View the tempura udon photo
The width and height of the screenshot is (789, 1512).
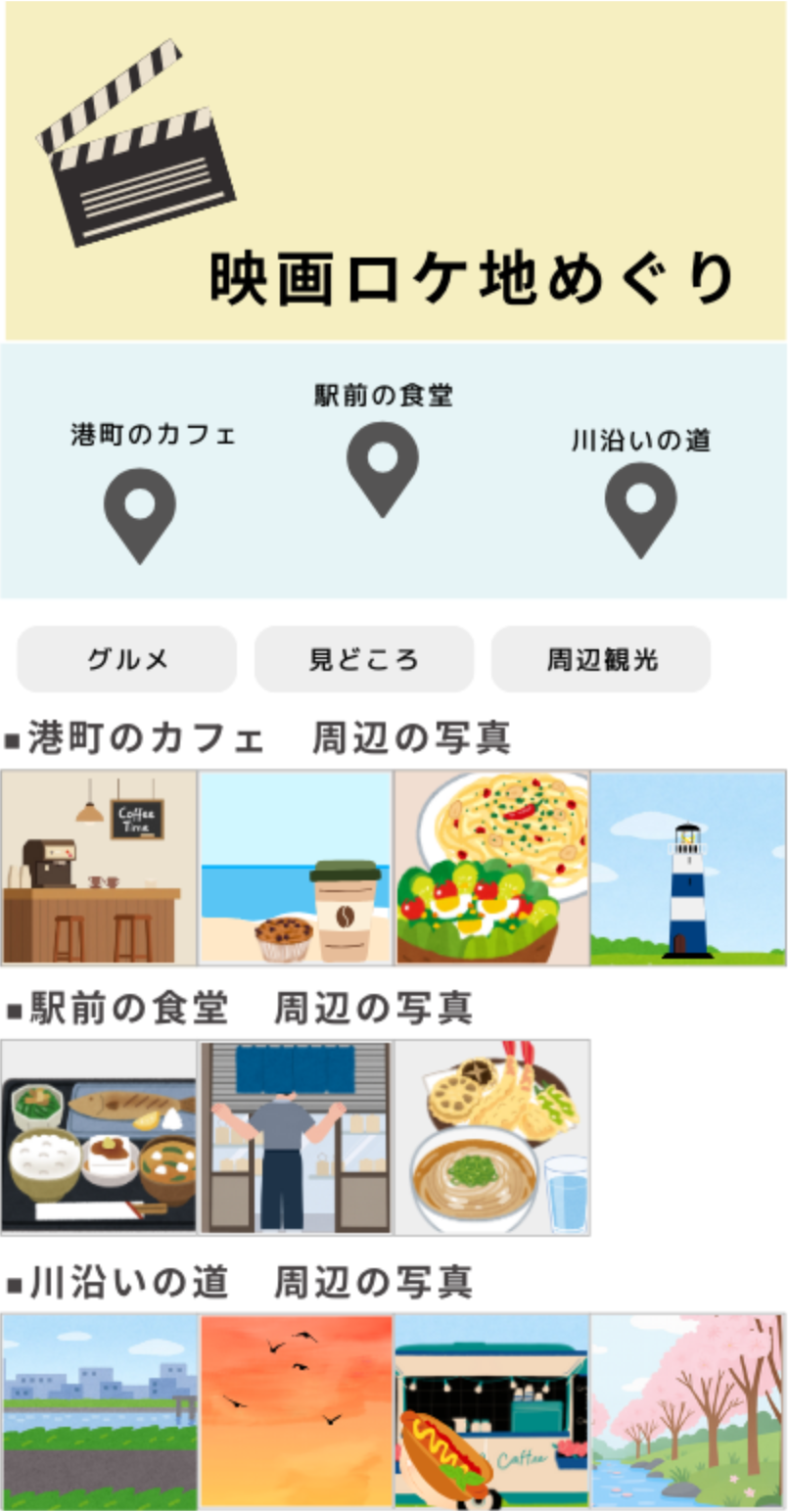coord(492,1138)
